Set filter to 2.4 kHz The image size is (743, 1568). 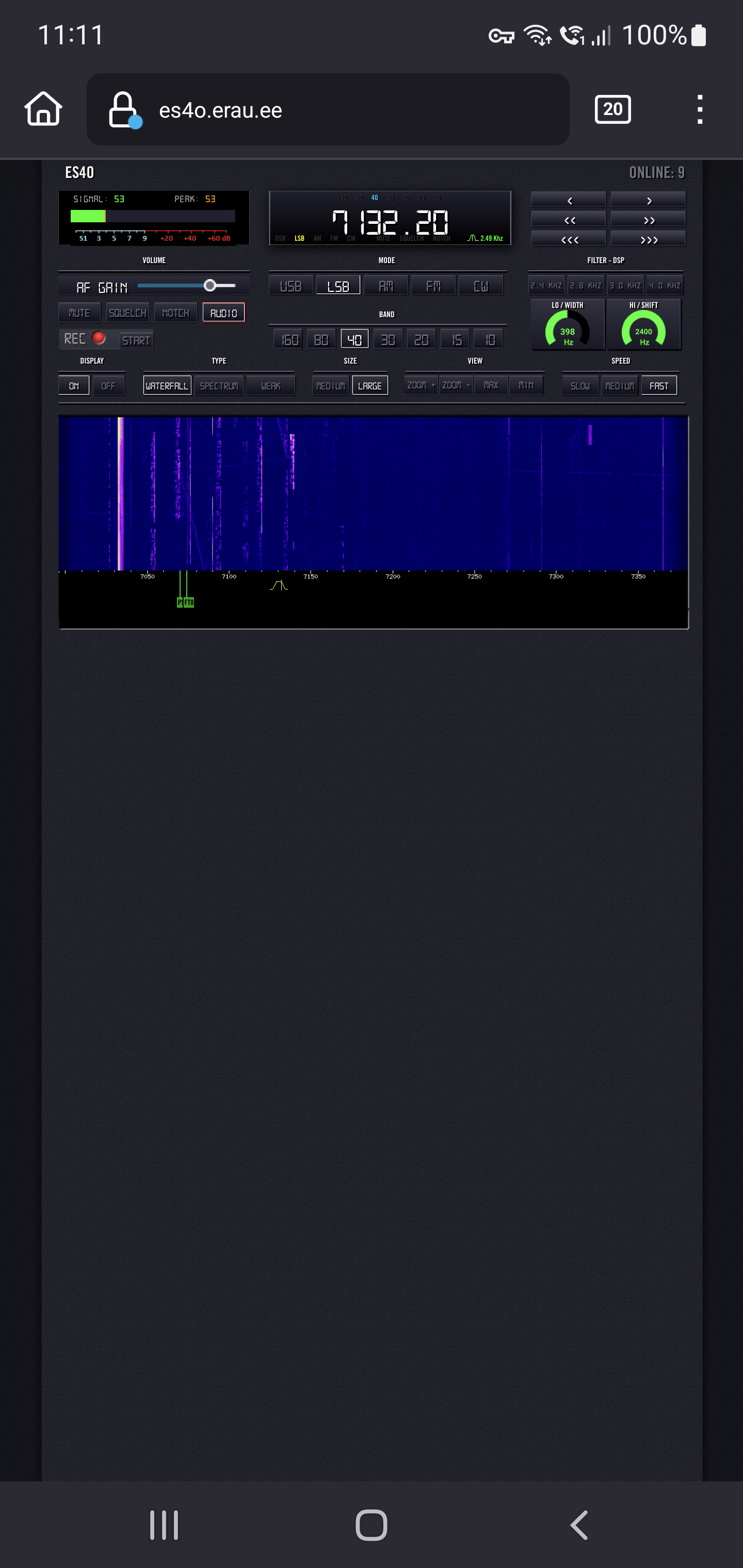click(x=546, y=285)
